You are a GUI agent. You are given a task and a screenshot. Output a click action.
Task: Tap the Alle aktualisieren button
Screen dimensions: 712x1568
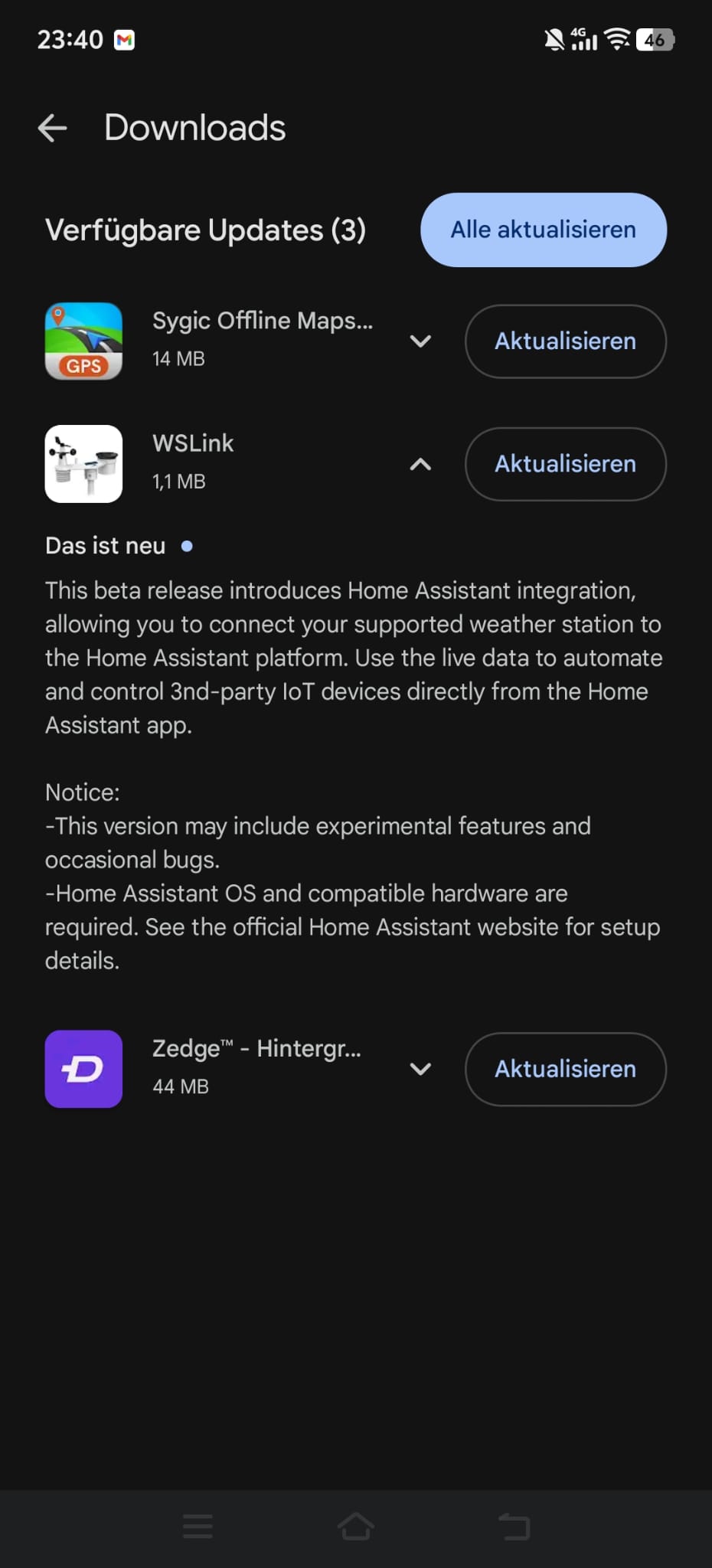pos(543,230)
